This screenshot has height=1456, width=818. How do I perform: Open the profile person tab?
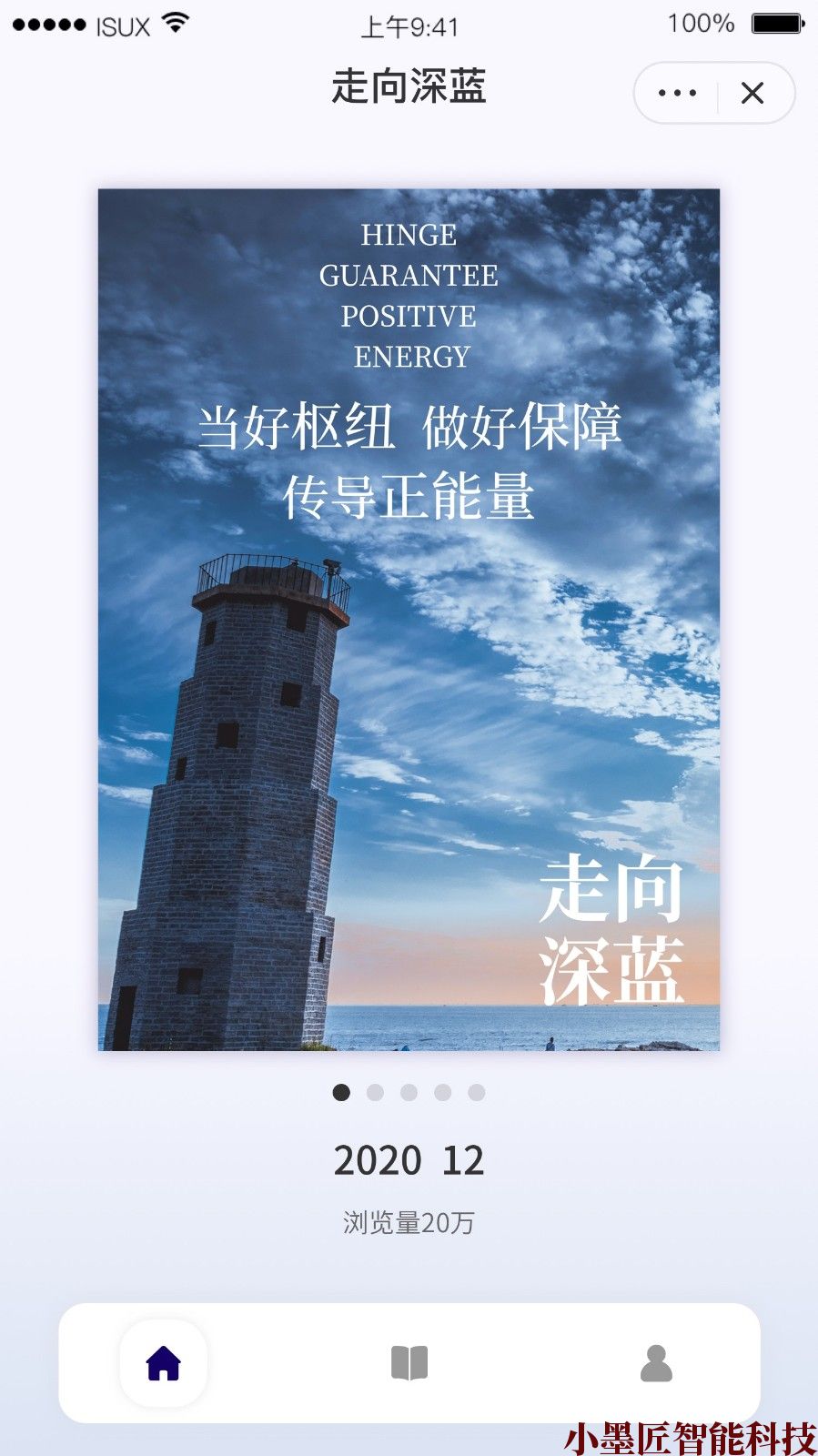tap(656, 1363)
